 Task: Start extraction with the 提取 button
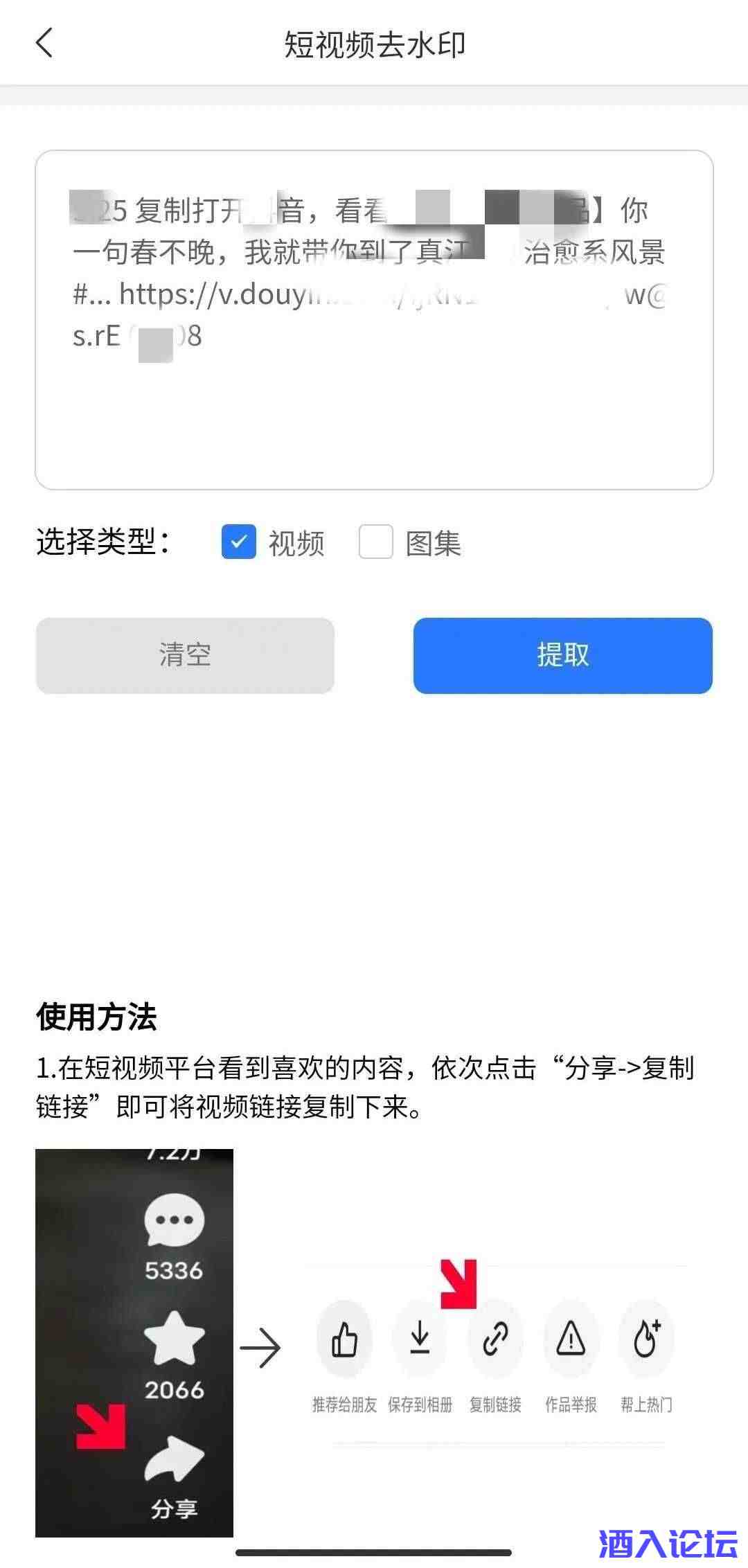tap(562, 655)
